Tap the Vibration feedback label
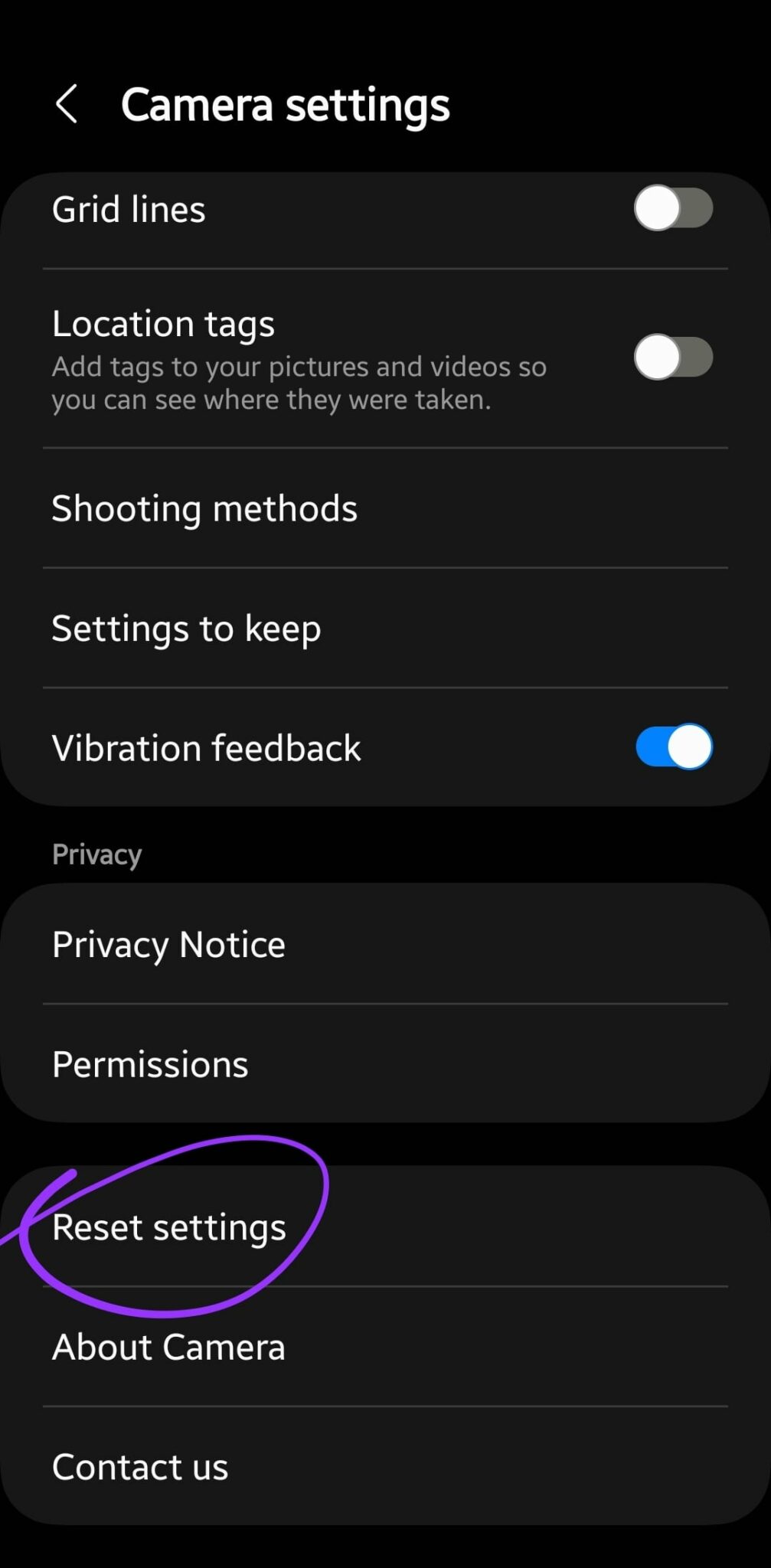 (206, 749)
